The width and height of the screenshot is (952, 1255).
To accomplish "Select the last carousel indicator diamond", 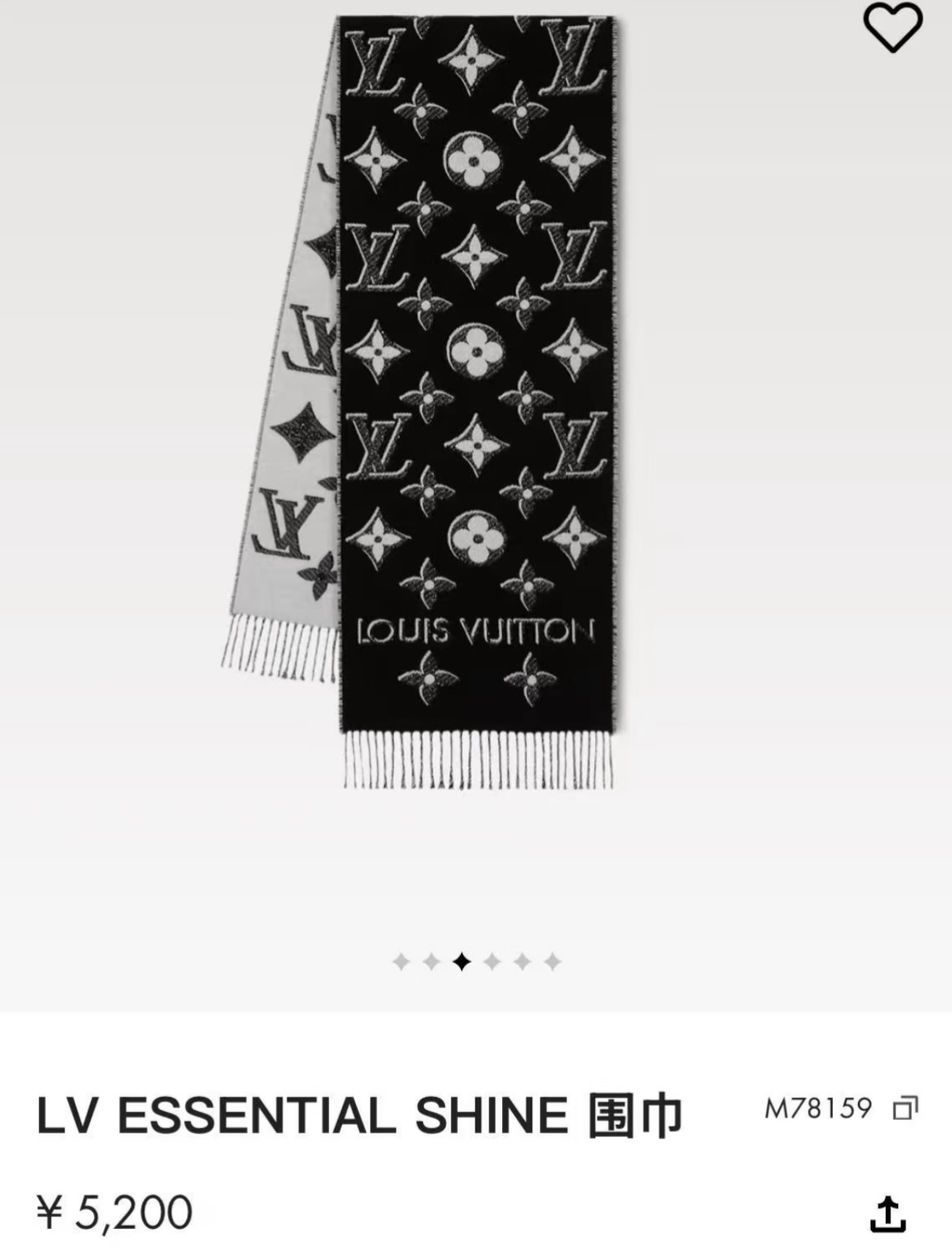I will (551, 961).
